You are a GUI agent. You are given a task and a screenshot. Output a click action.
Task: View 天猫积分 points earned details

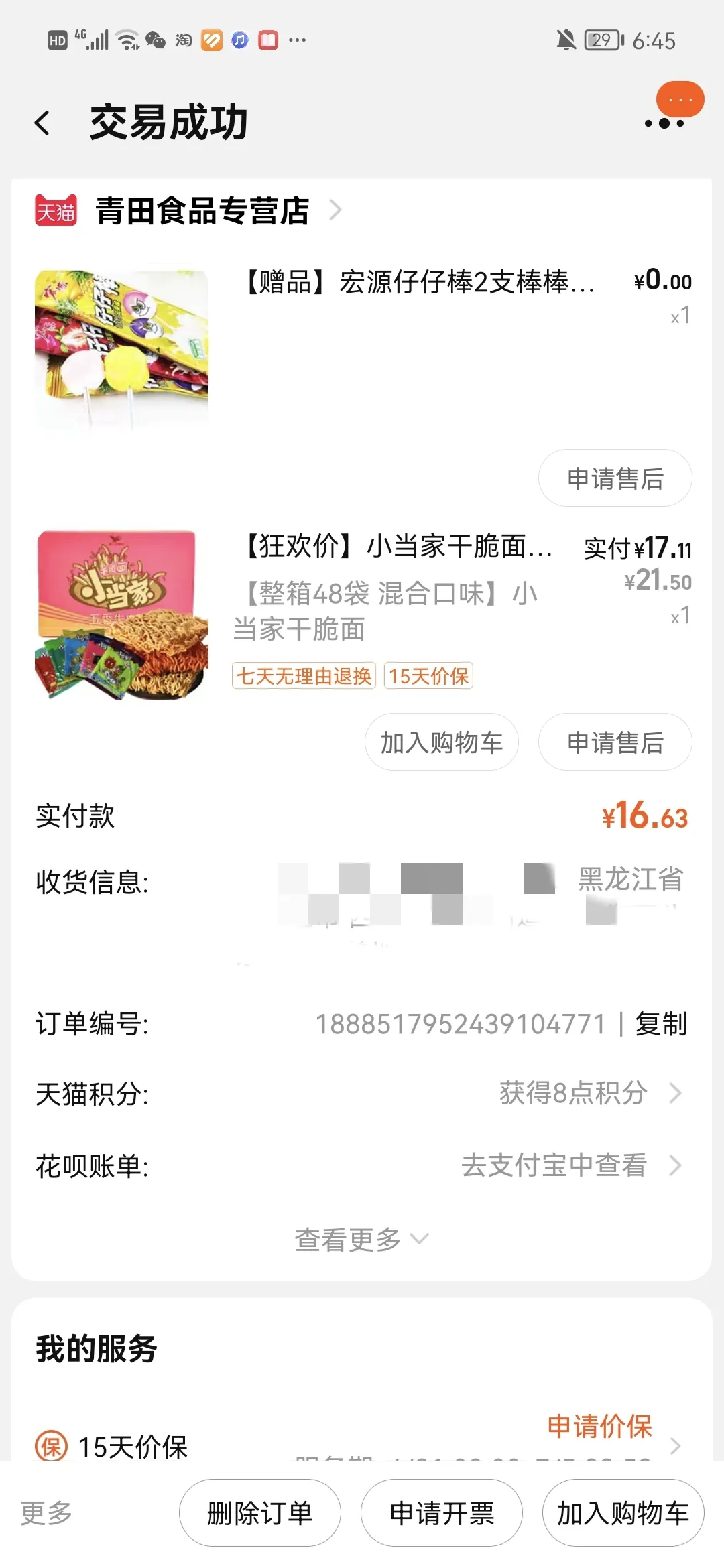tap(589, 1093)
